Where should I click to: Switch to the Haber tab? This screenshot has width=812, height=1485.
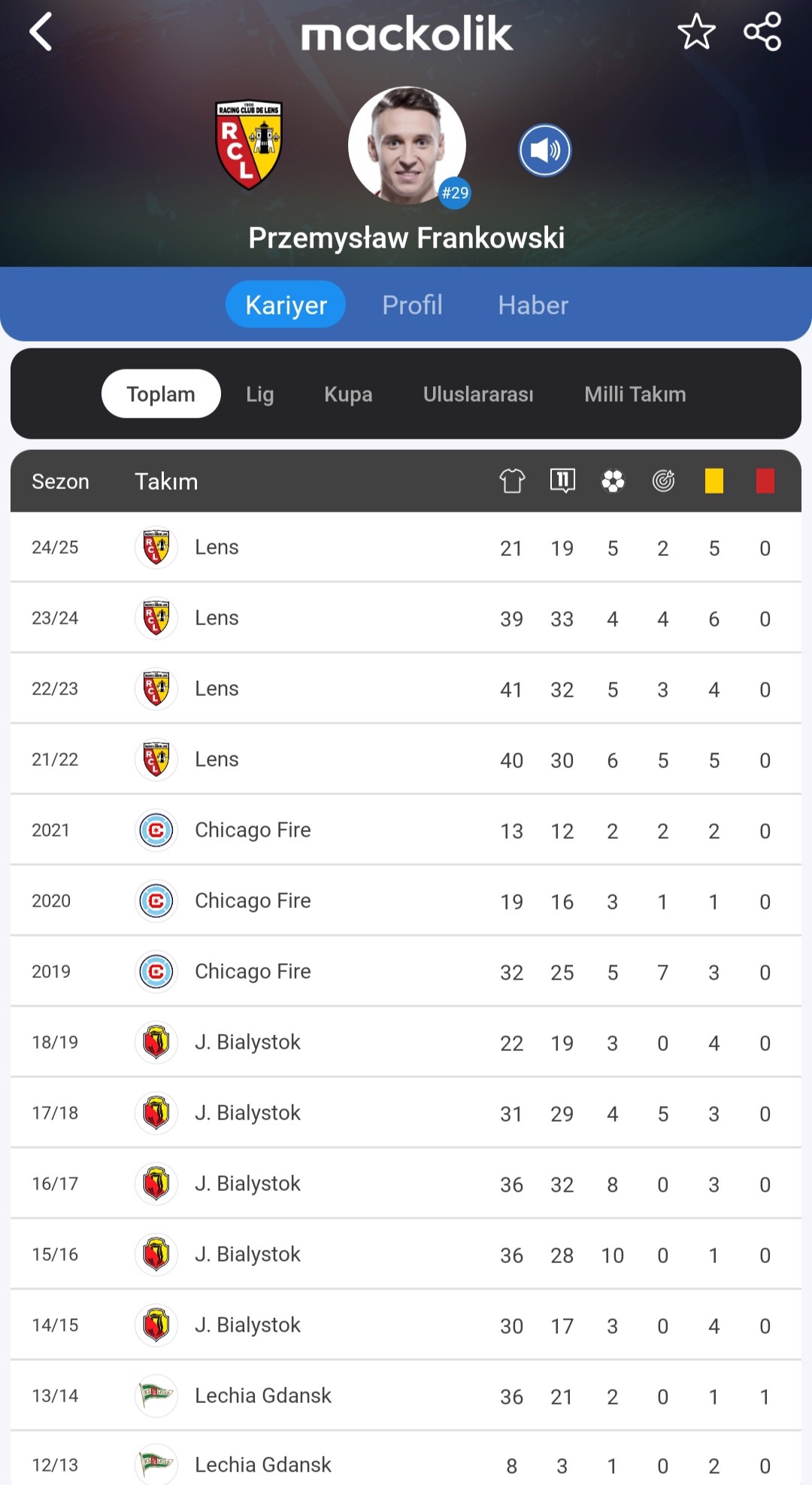click(533, 305)
